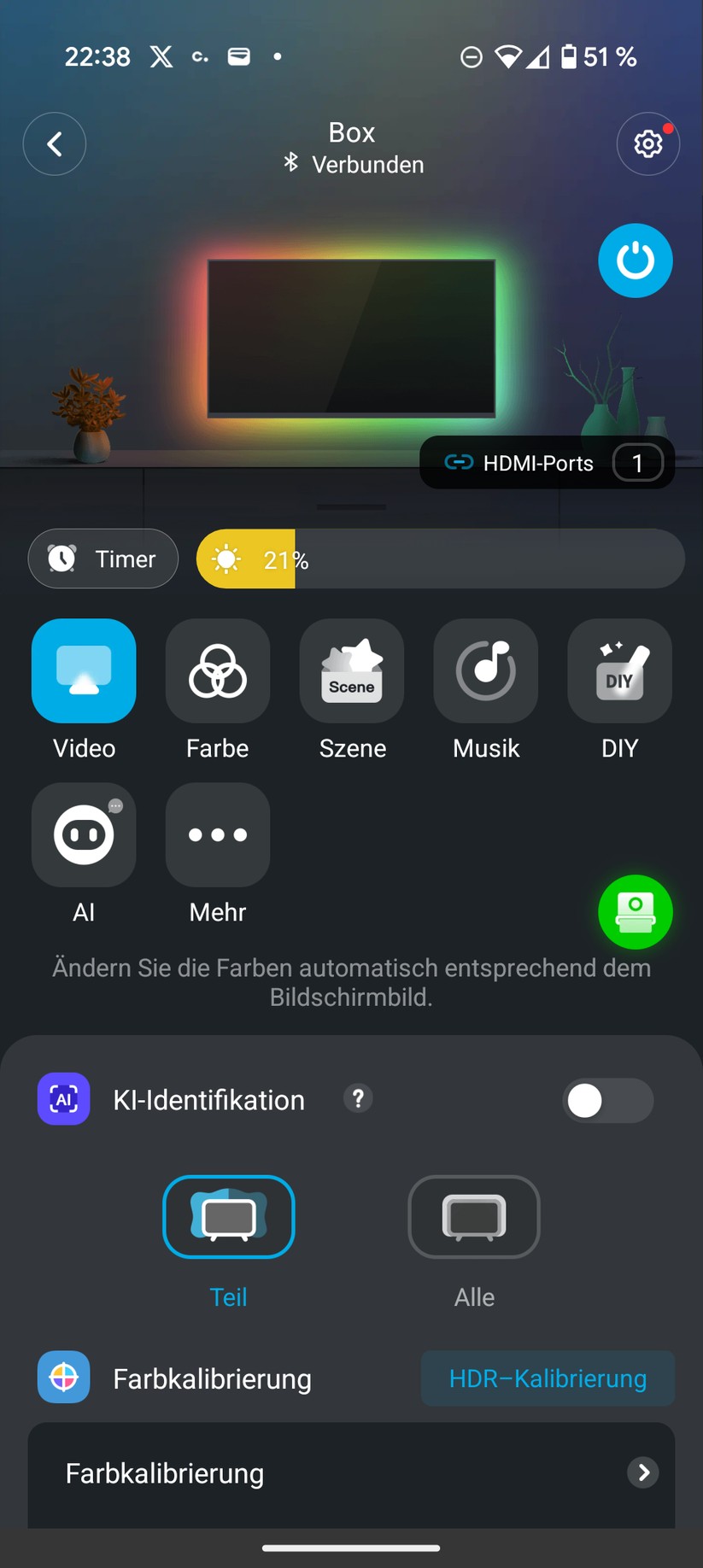The width and height of the screenshot is (703, 1568).
Task: Open the device settings gear
Action: (648, 143)
